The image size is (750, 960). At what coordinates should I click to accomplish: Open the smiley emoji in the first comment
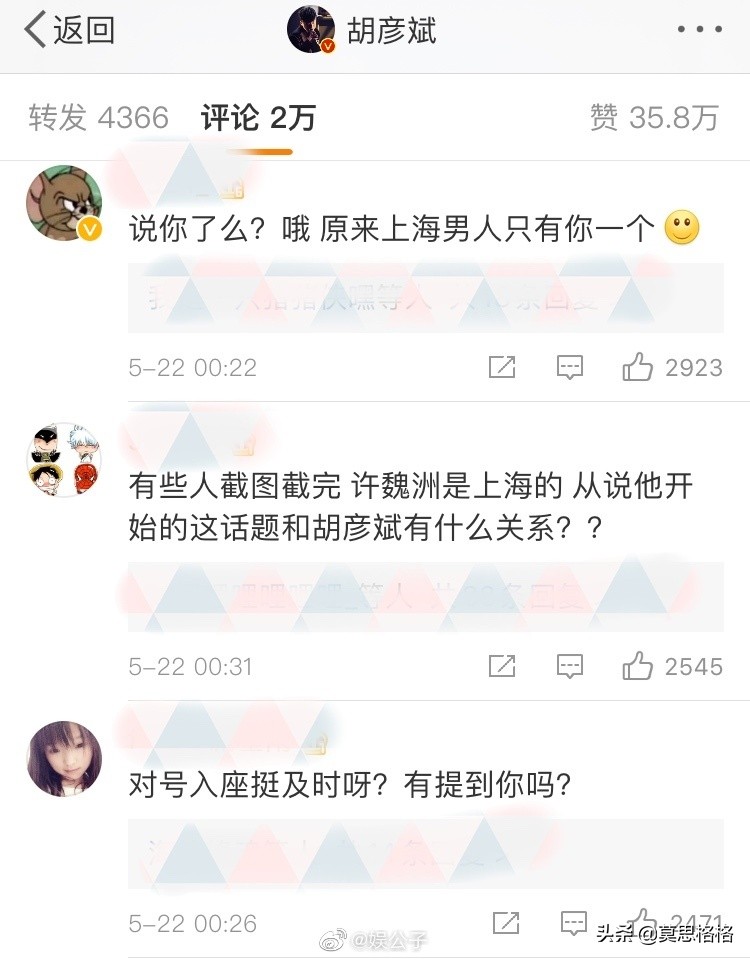pos(680,226)
